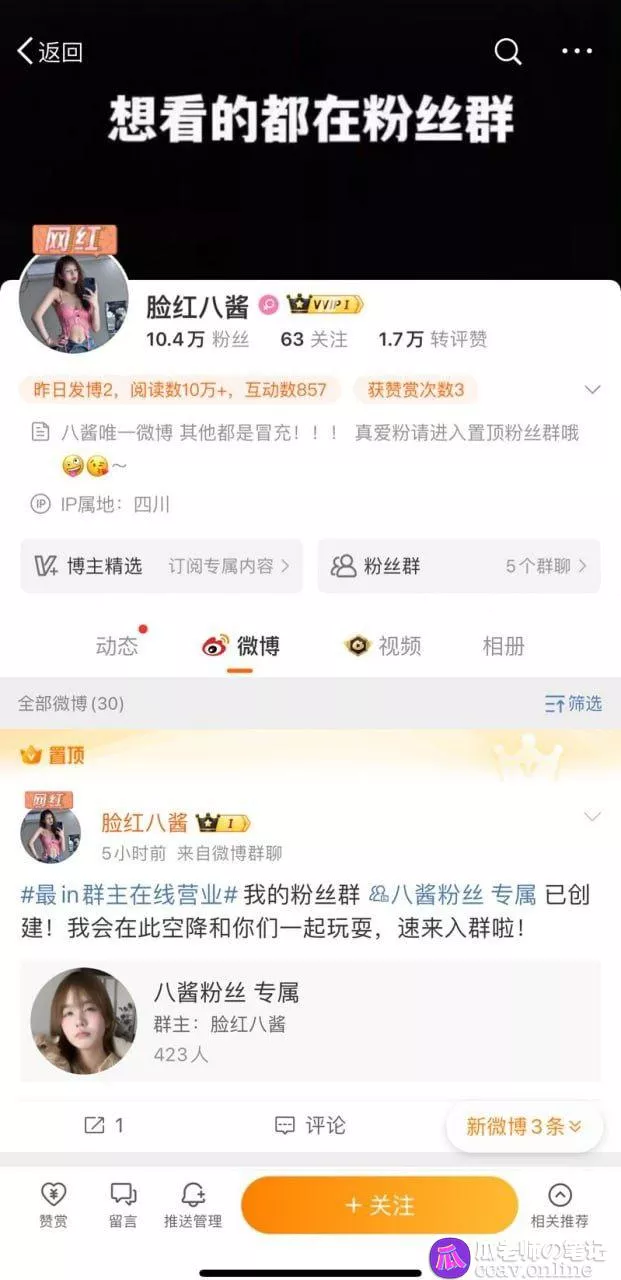Open the 10.4万 粉丝 followers list
The width and height of the screenshot is (621, 1280).
click(x=197, y=339)
